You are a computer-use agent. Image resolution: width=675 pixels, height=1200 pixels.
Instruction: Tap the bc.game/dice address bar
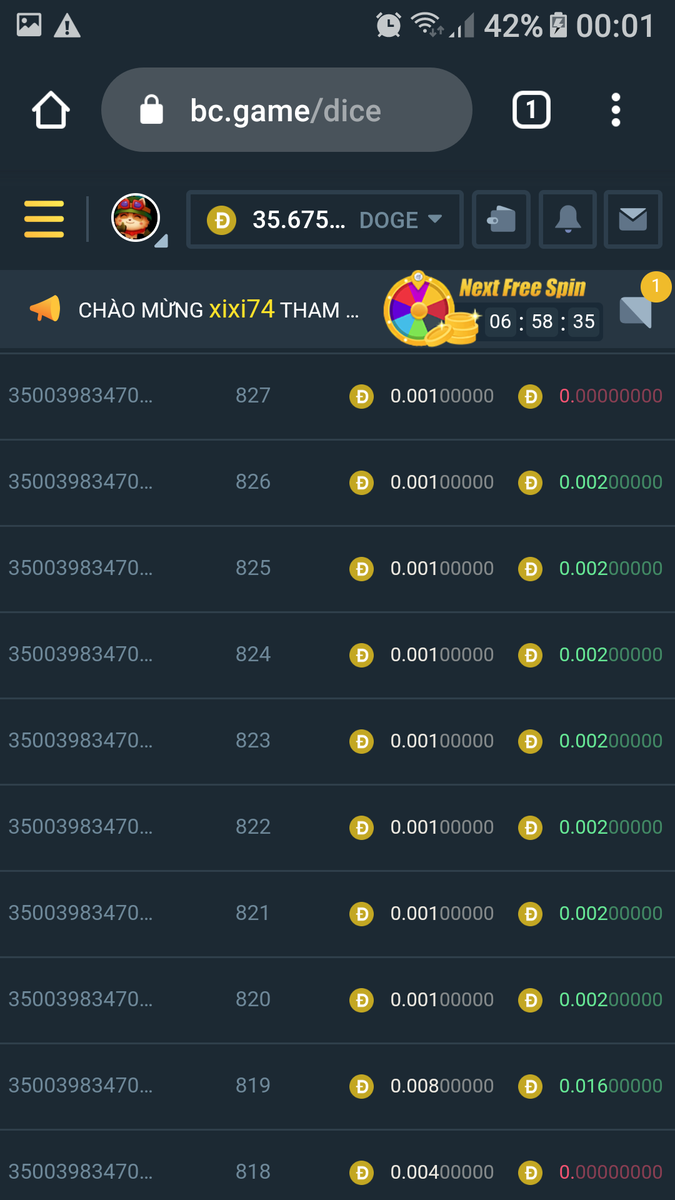pyautogui.click(x=286, y=110)
